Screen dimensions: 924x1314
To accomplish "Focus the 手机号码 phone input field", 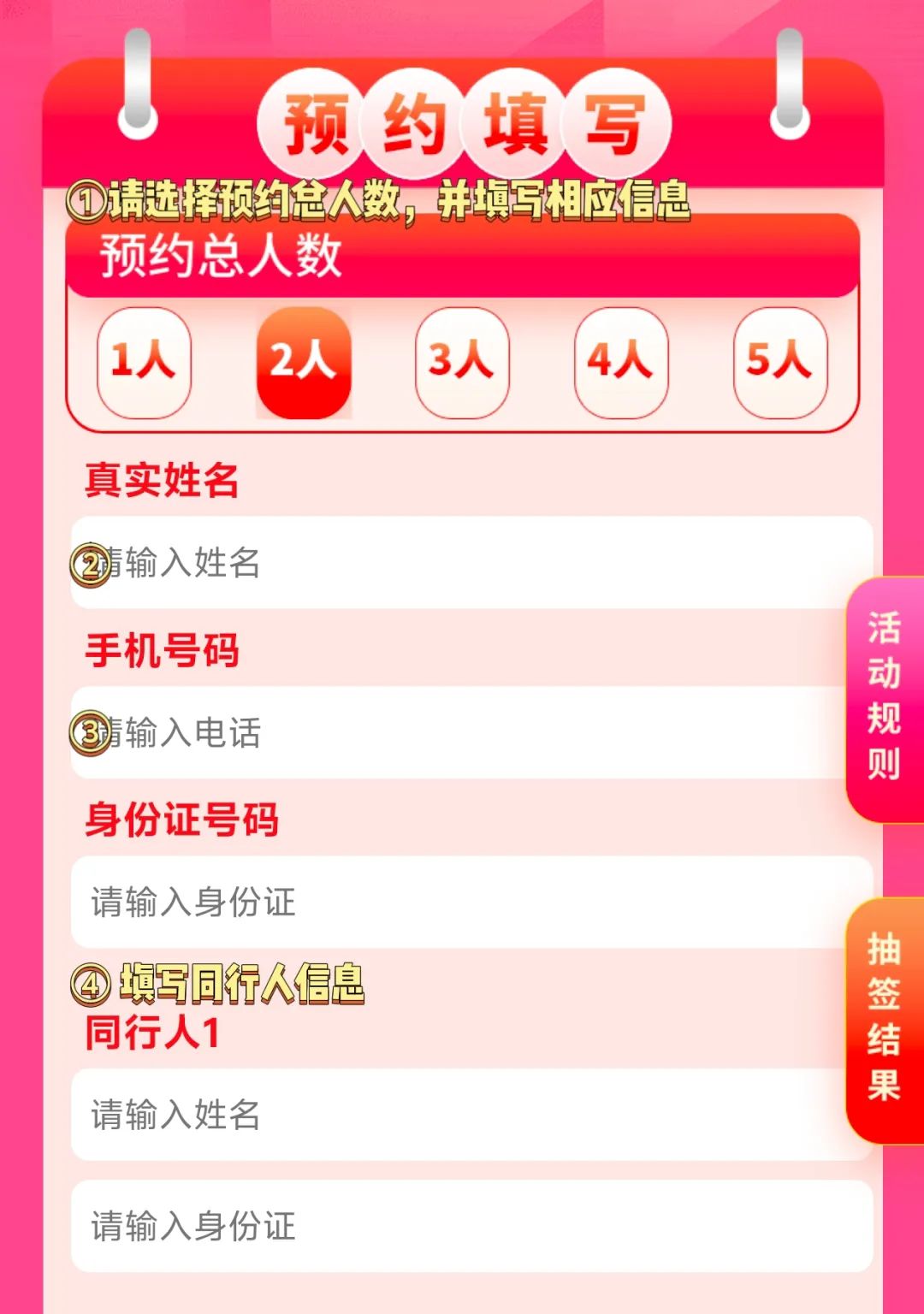I will coord(462,733).
